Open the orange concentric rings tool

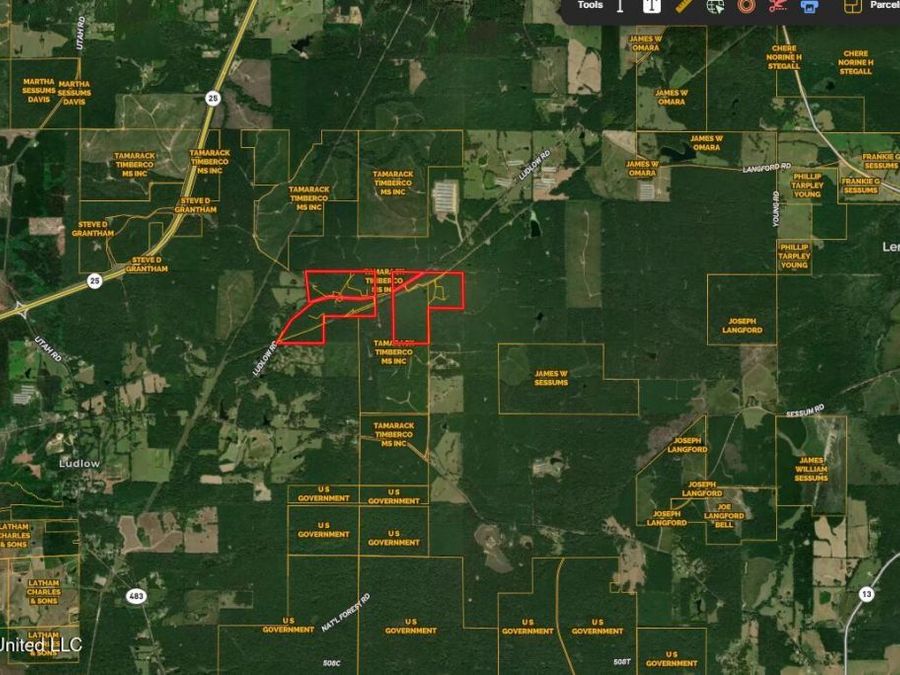[x=746, y=6]
